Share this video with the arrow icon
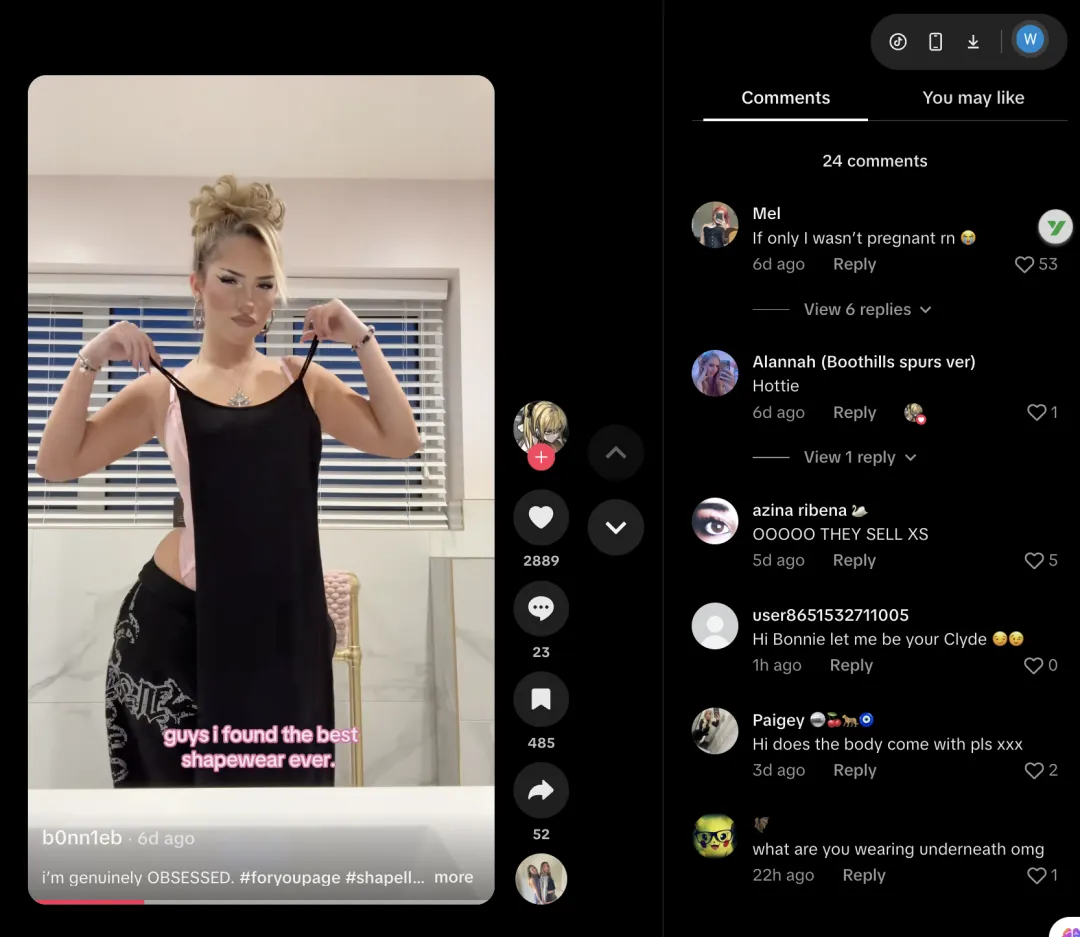This screenshot has height=937, width=1080. point(541,791)
